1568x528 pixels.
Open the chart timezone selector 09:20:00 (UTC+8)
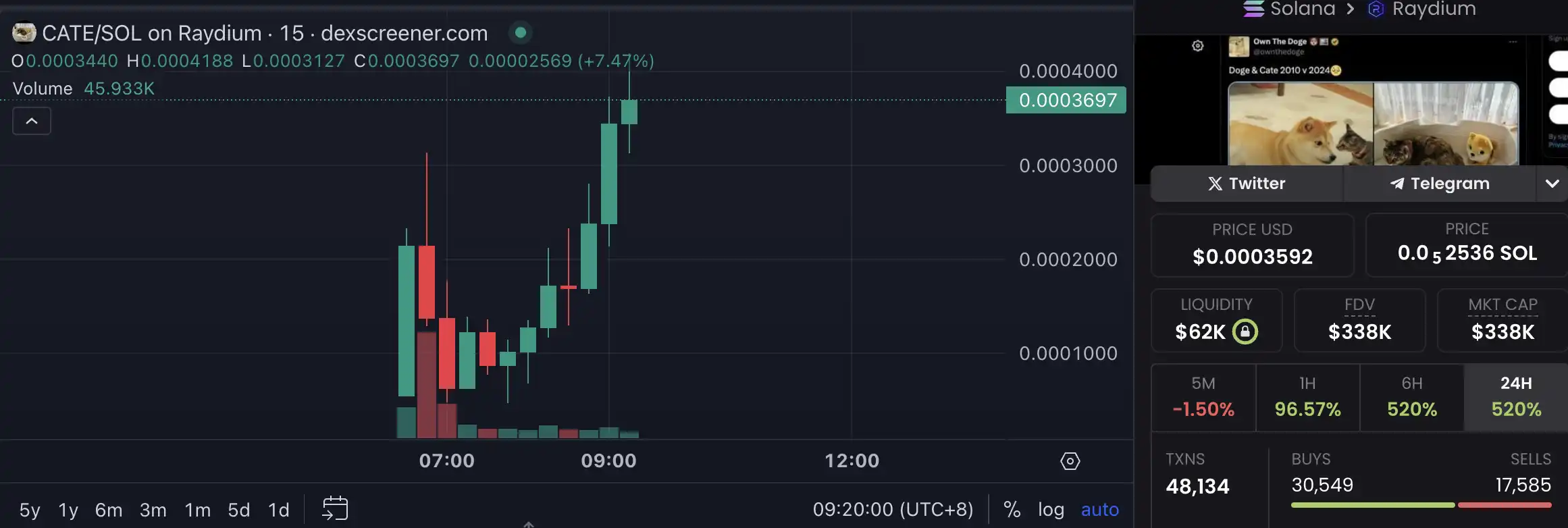(x=893, y=510)
